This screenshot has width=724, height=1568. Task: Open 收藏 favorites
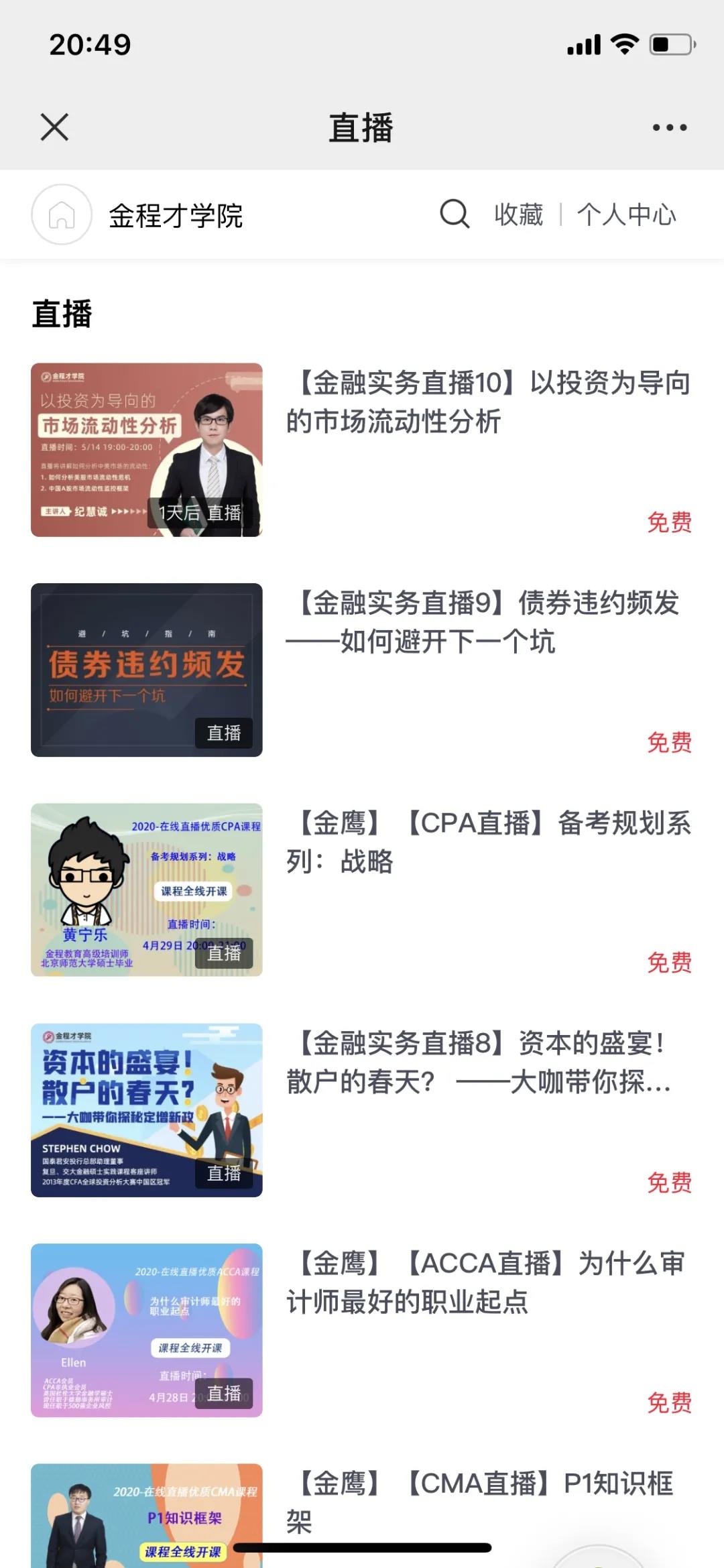518,215
